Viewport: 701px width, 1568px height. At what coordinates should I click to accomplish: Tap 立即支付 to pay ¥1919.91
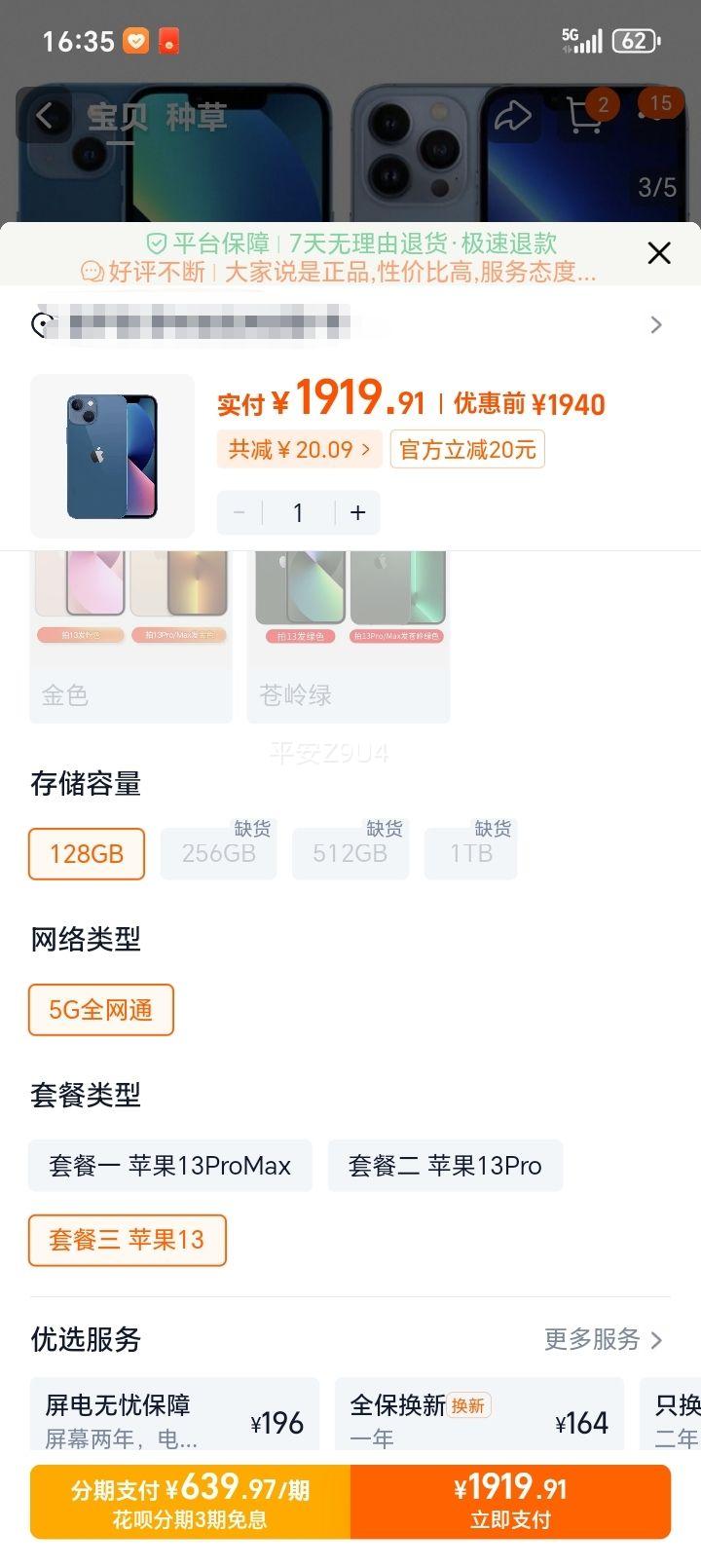click(511, 1502)
